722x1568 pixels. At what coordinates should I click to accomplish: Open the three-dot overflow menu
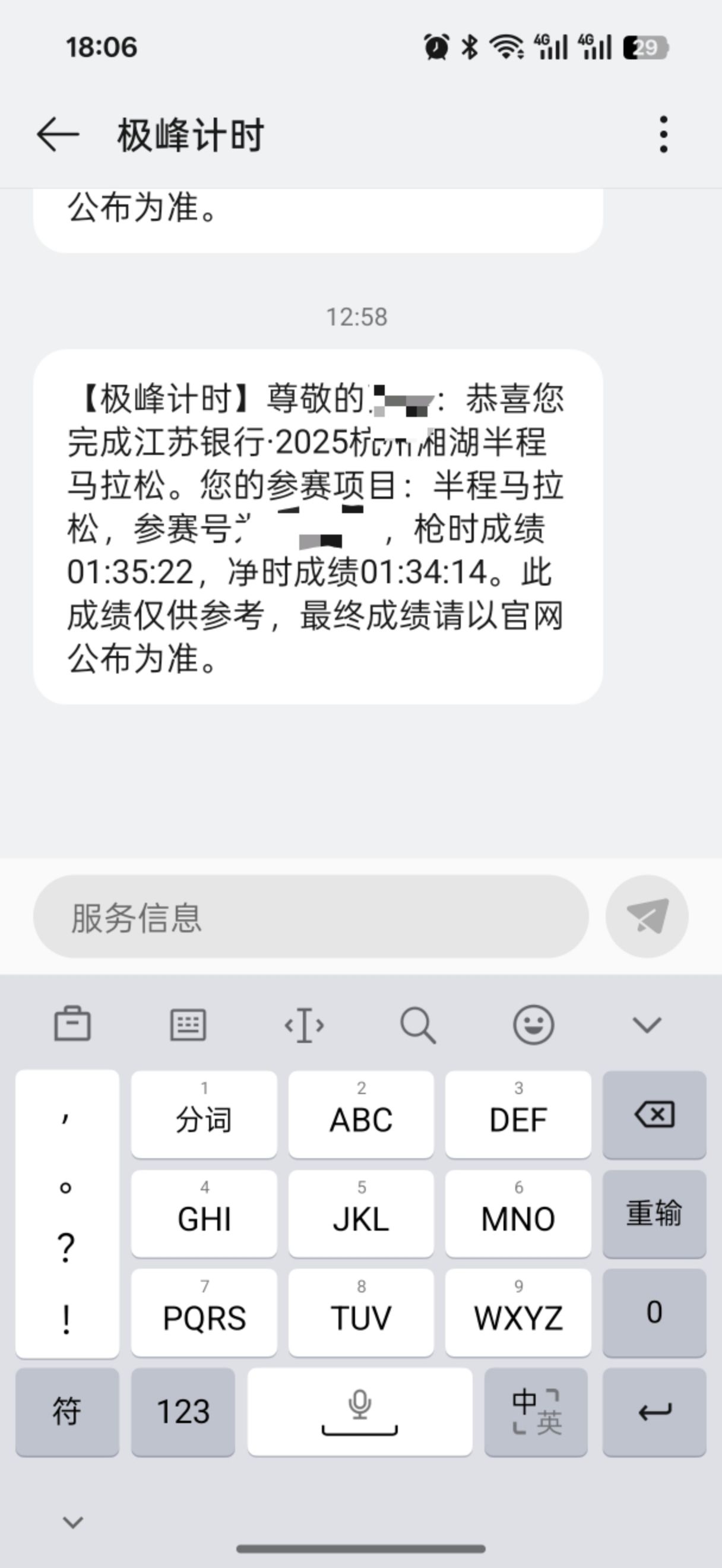pos(663,134)
